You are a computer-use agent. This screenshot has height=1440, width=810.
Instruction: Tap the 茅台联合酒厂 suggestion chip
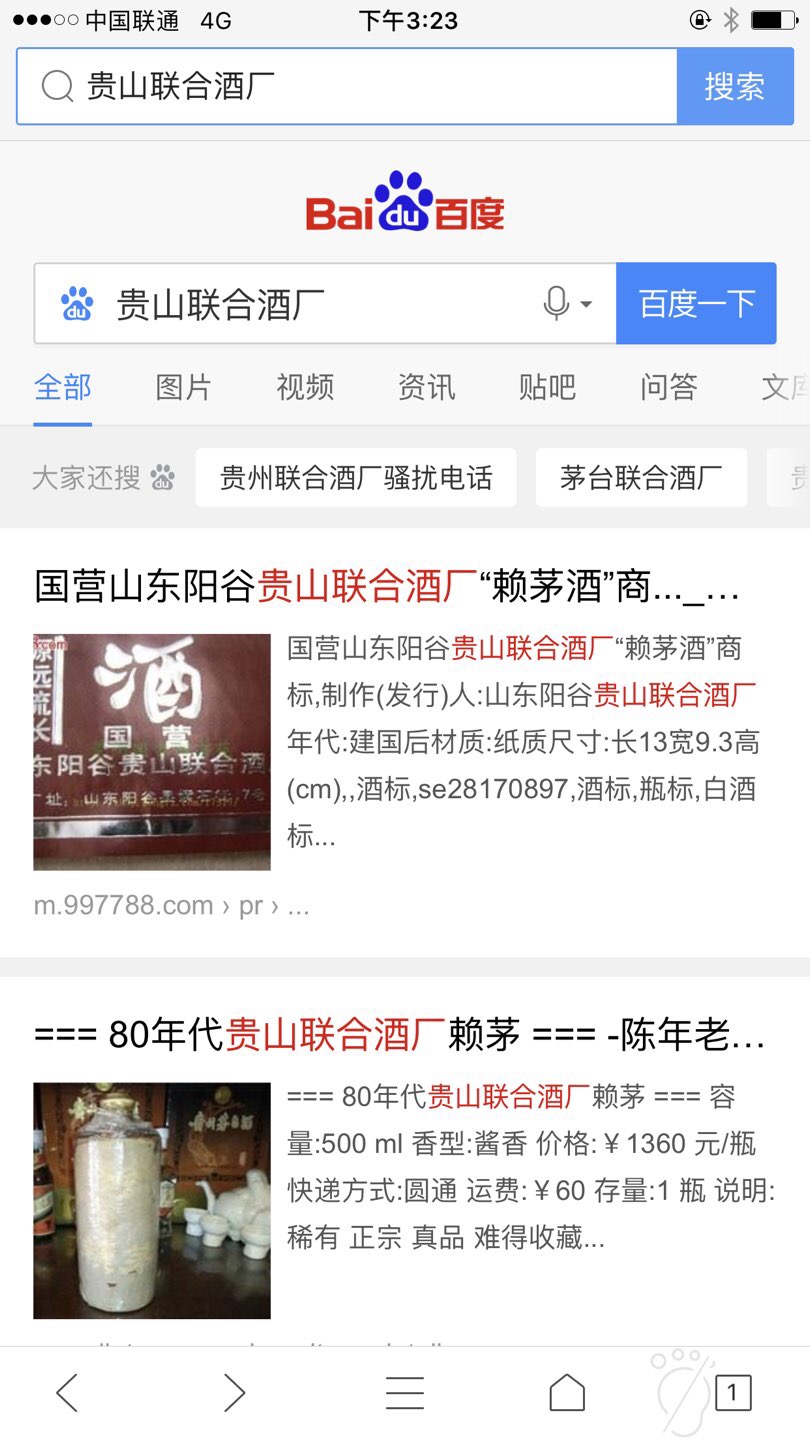[641, 478]
